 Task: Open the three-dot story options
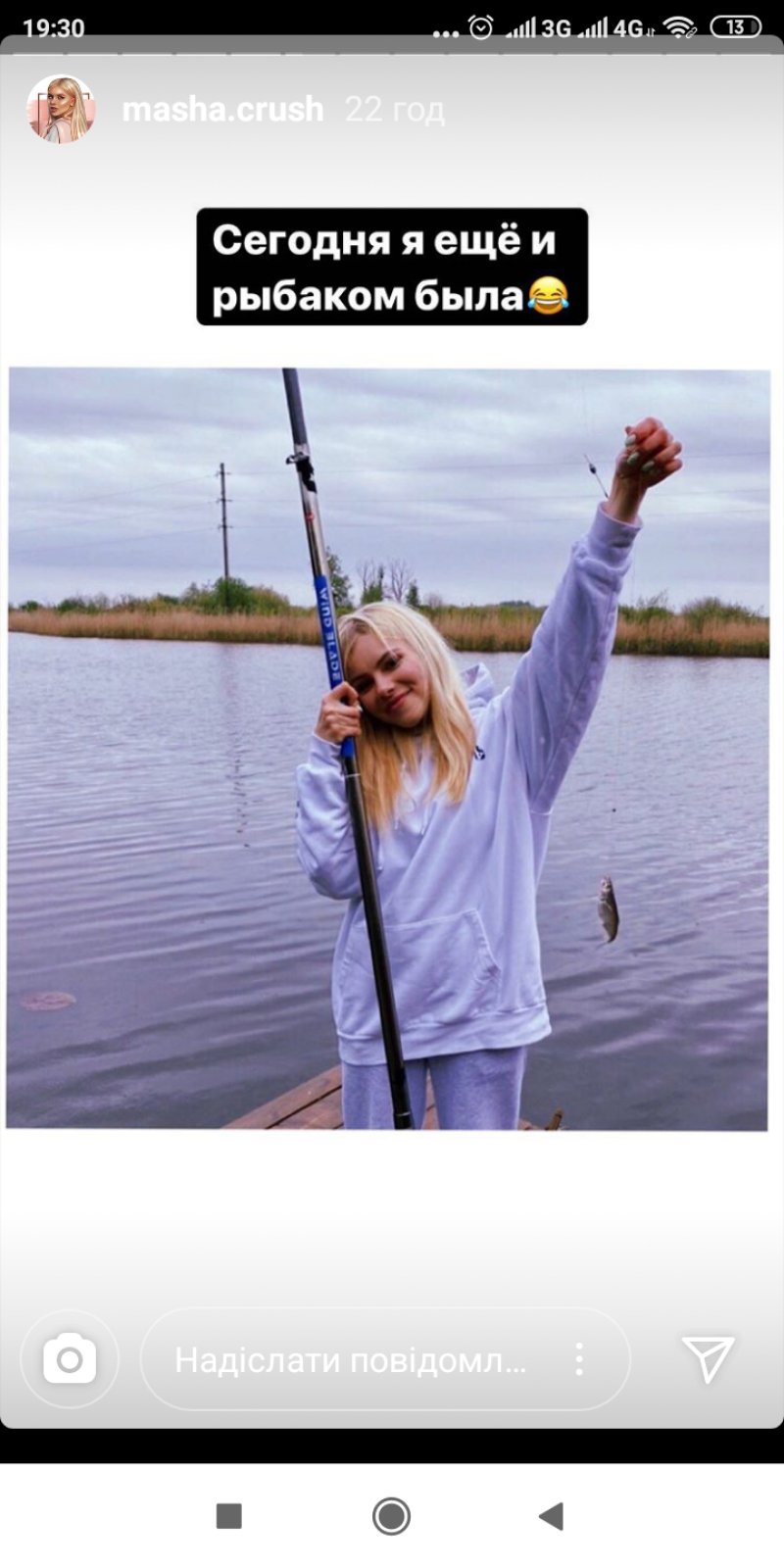579,1359
